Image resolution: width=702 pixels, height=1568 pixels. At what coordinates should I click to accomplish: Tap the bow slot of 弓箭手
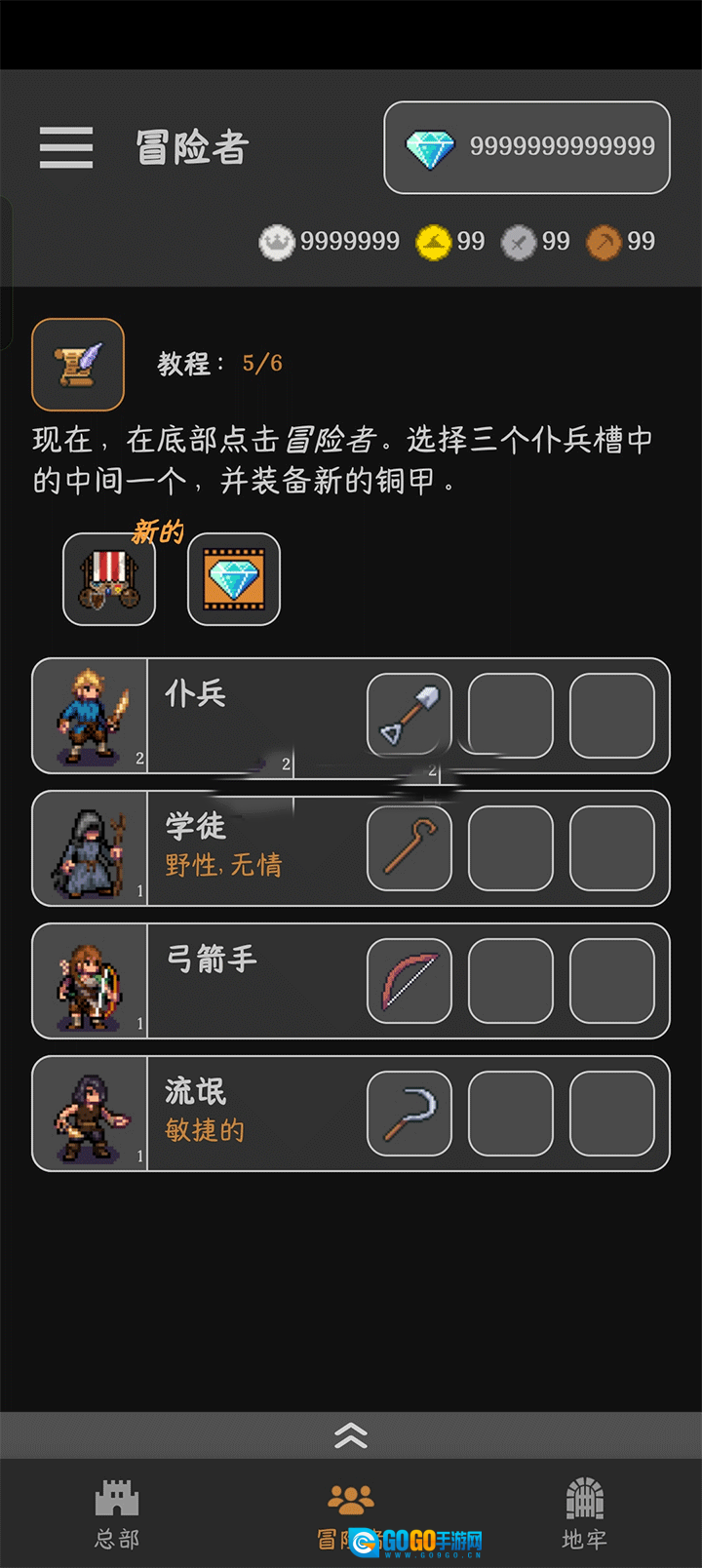pyautogui.click(x=409, y=981)
